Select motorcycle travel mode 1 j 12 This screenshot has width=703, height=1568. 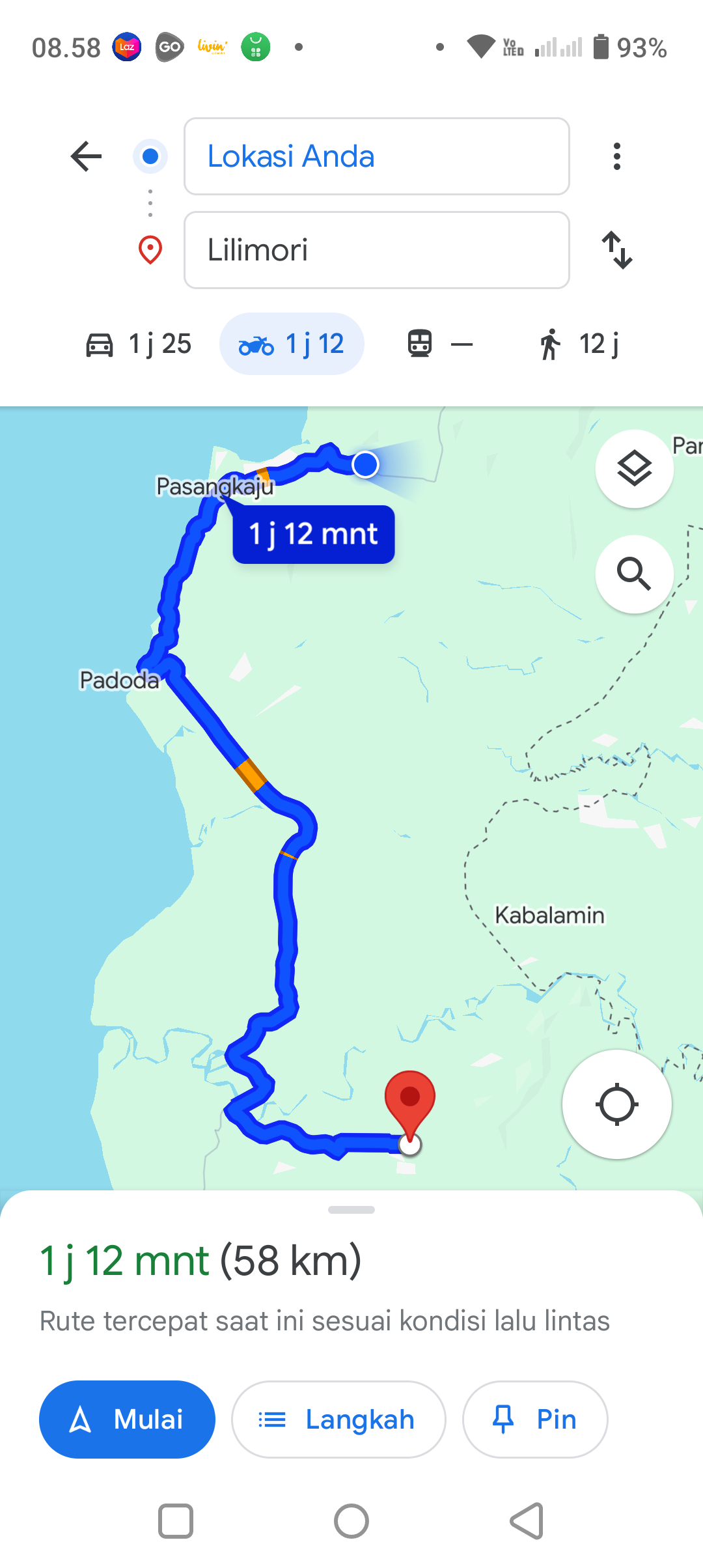click(x=292, y=344)
